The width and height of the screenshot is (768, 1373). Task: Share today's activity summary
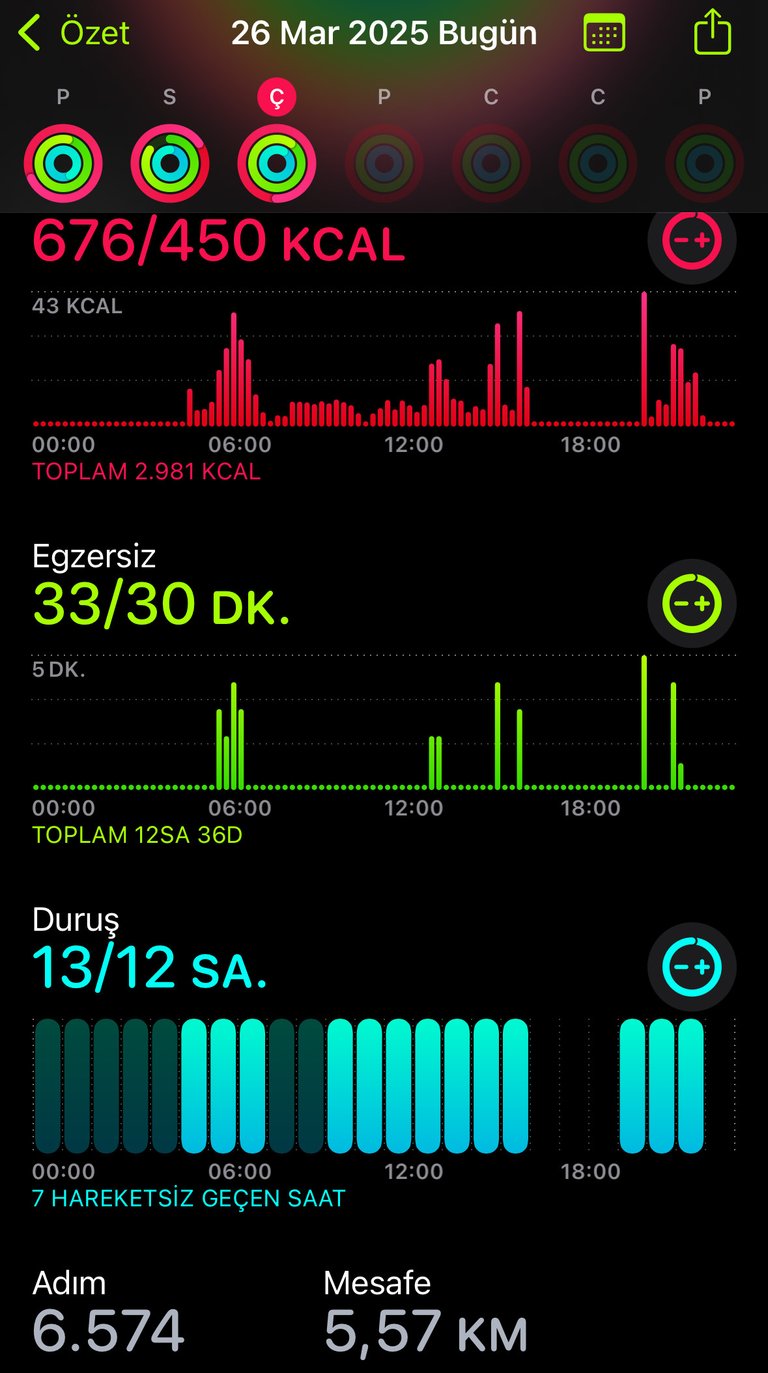[712, 31]
